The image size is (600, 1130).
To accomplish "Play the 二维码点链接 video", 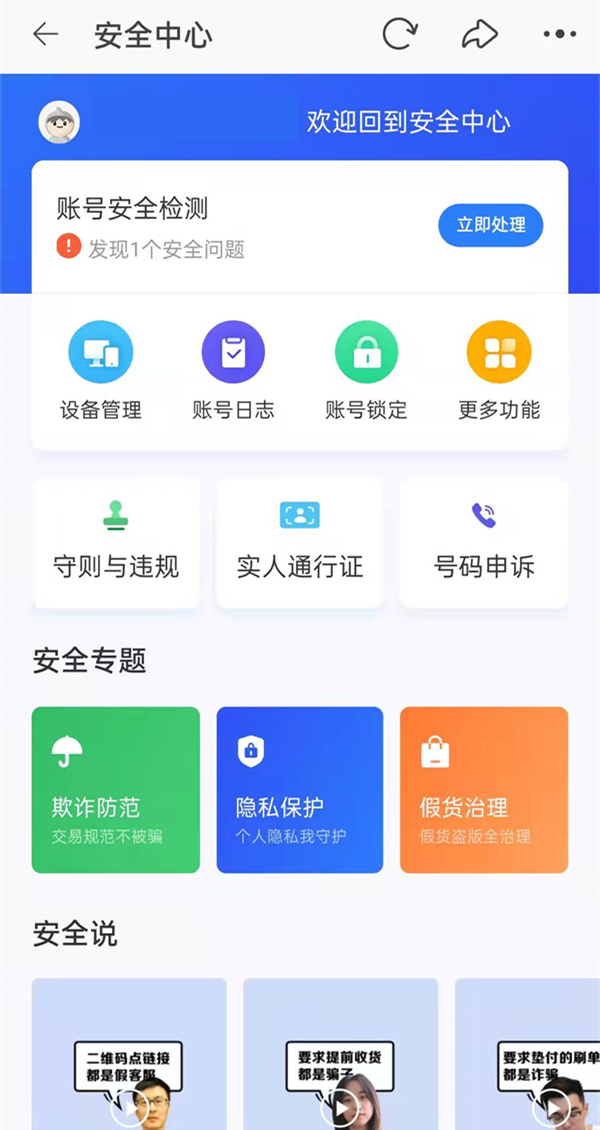I will (x=129, y=1106).
